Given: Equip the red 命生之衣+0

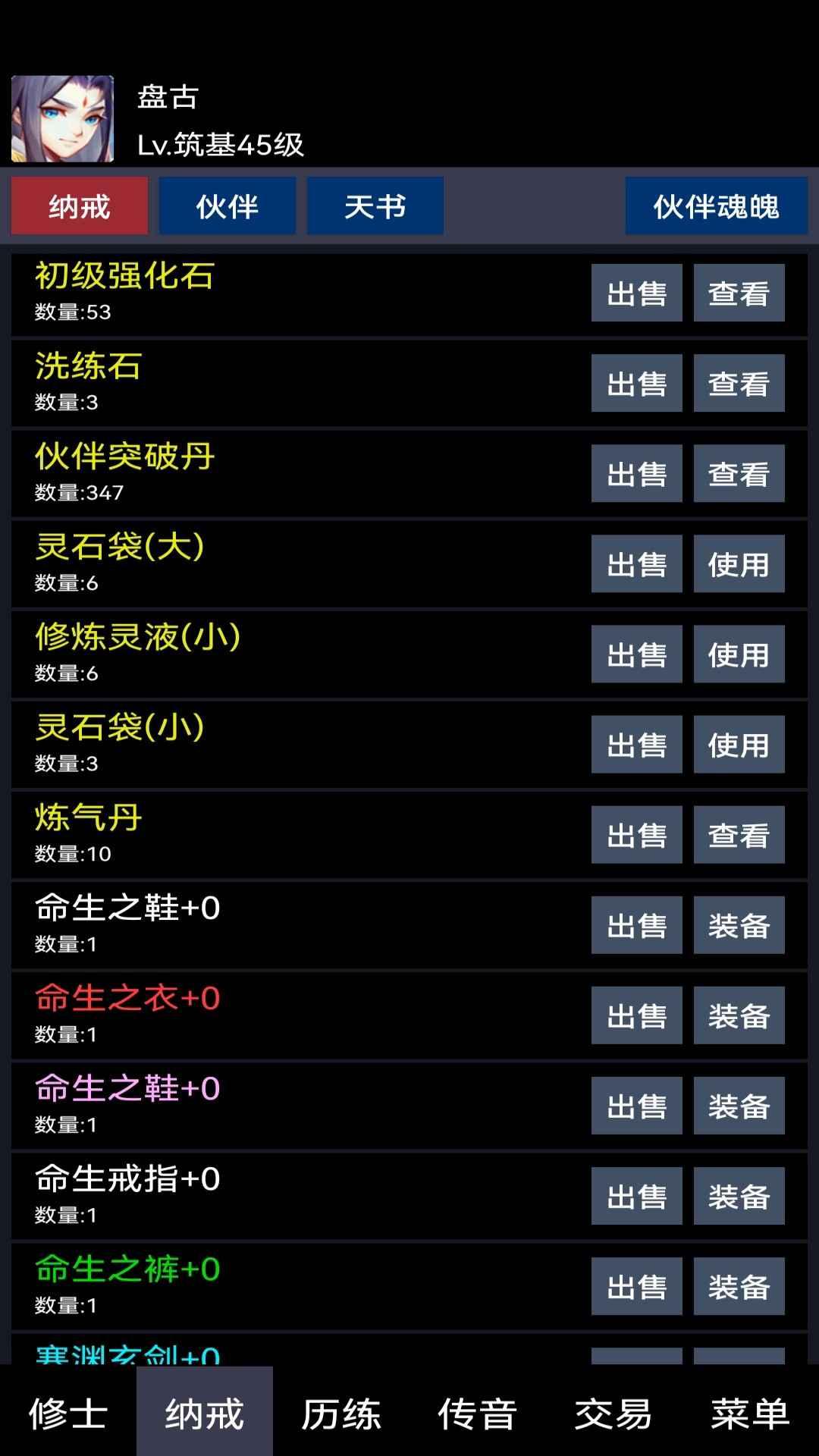Looking at the screenshot, I should coord(739,1015).
